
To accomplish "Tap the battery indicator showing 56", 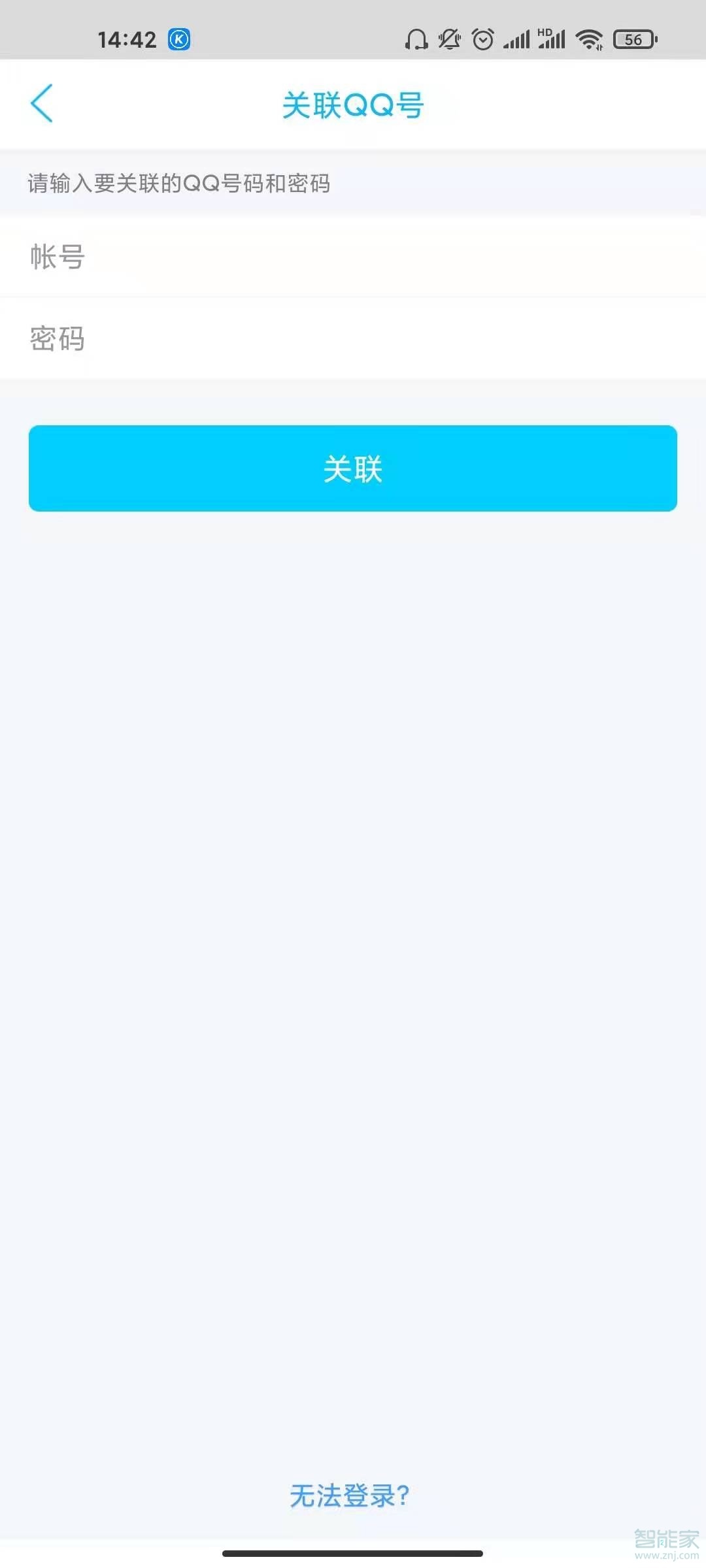I will pyautogui.click(x=633, y=41).
